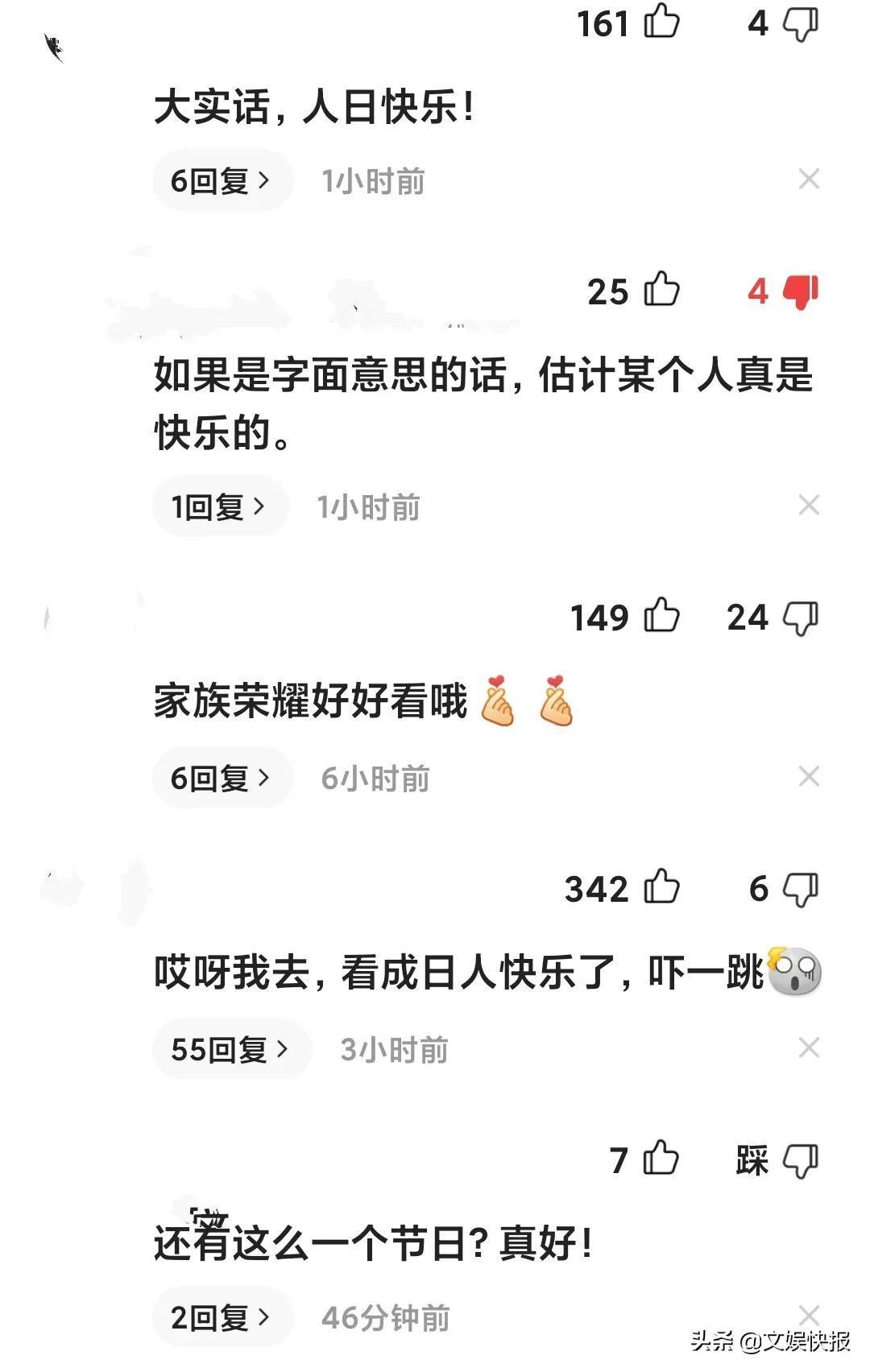View 6 replies under "家族荣耀好好看哦"
Screen dimensions: 870x1372
221,779
